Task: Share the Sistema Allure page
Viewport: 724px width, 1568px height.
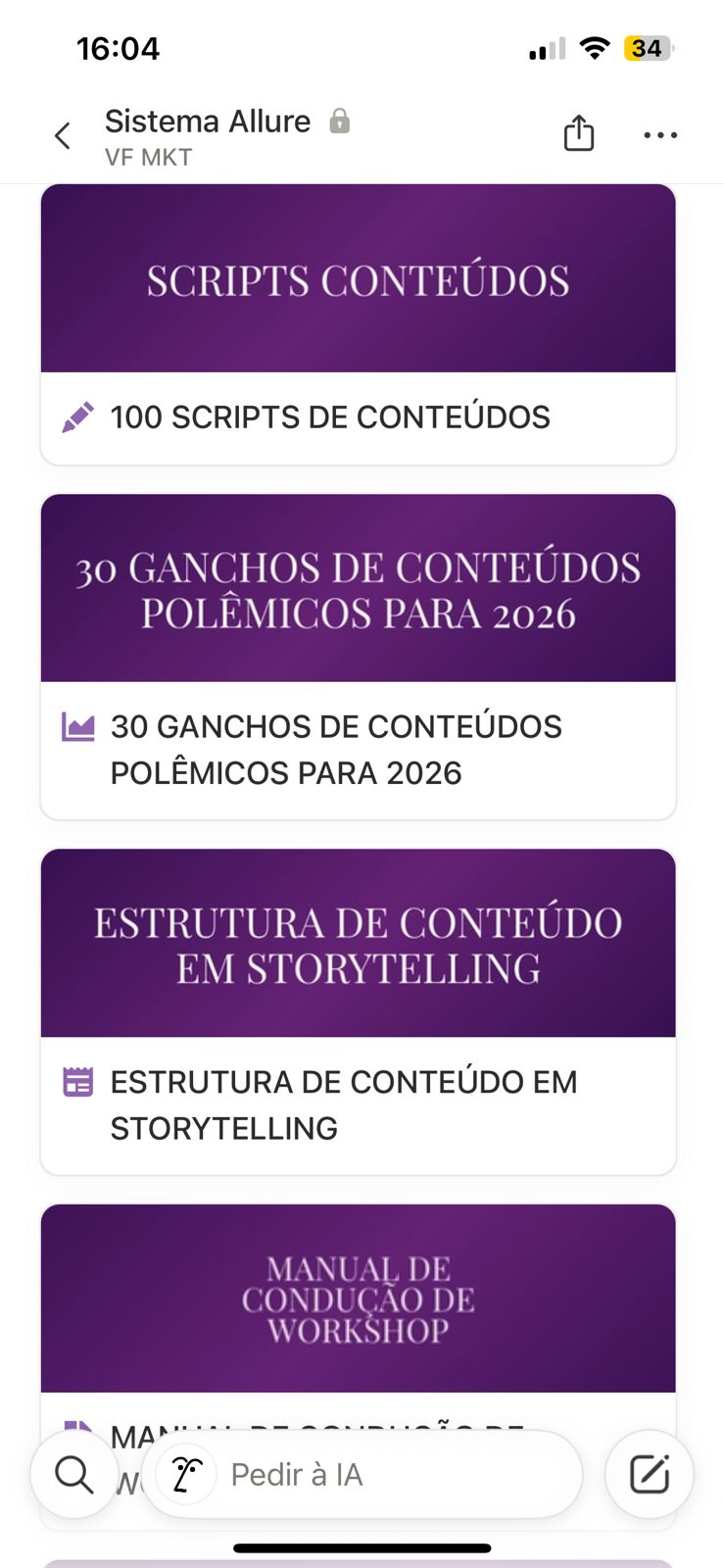Action: pos(579,133)
